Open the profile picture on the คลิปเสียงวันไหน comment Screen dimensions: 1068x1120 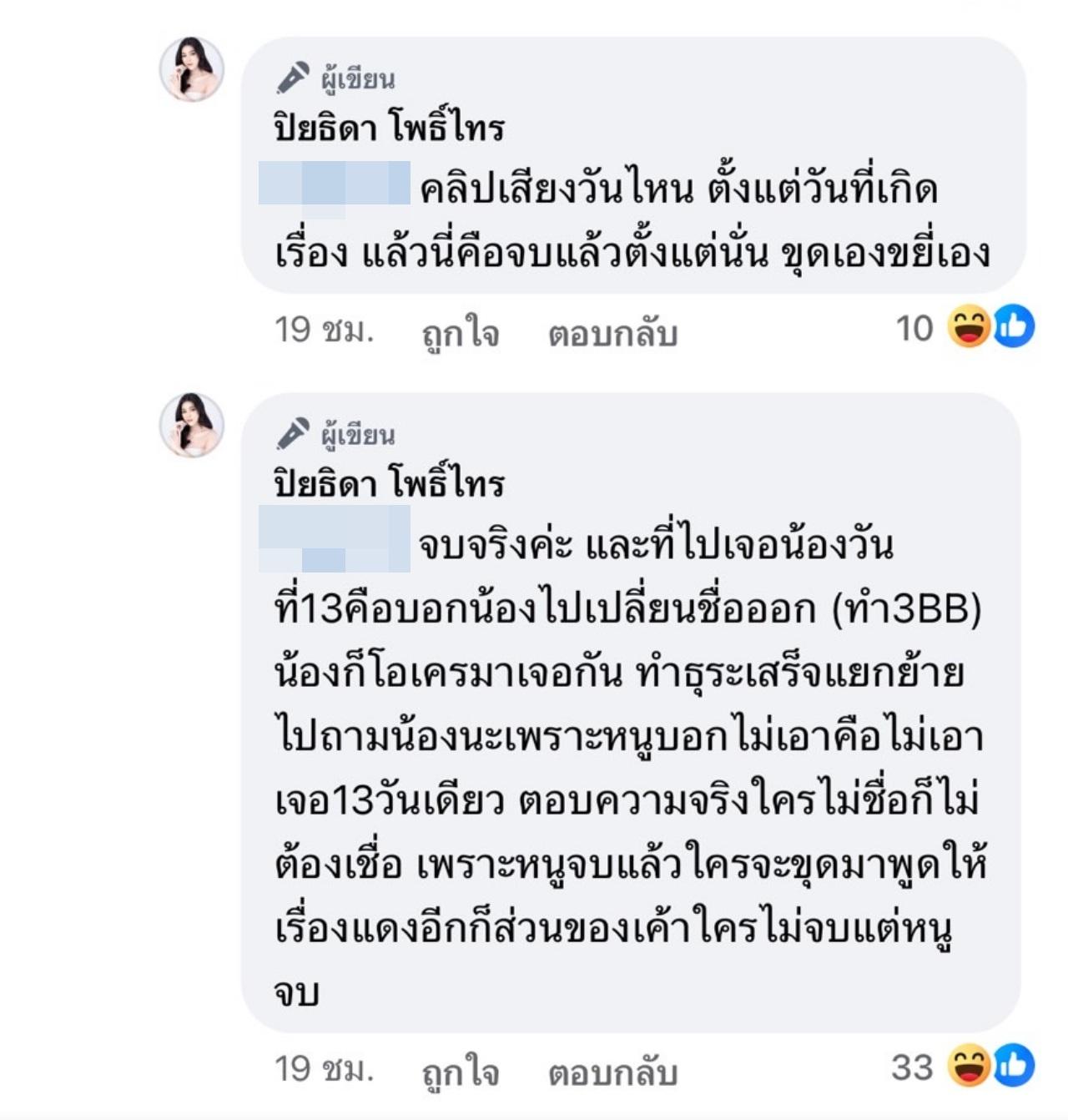[192, 69]
